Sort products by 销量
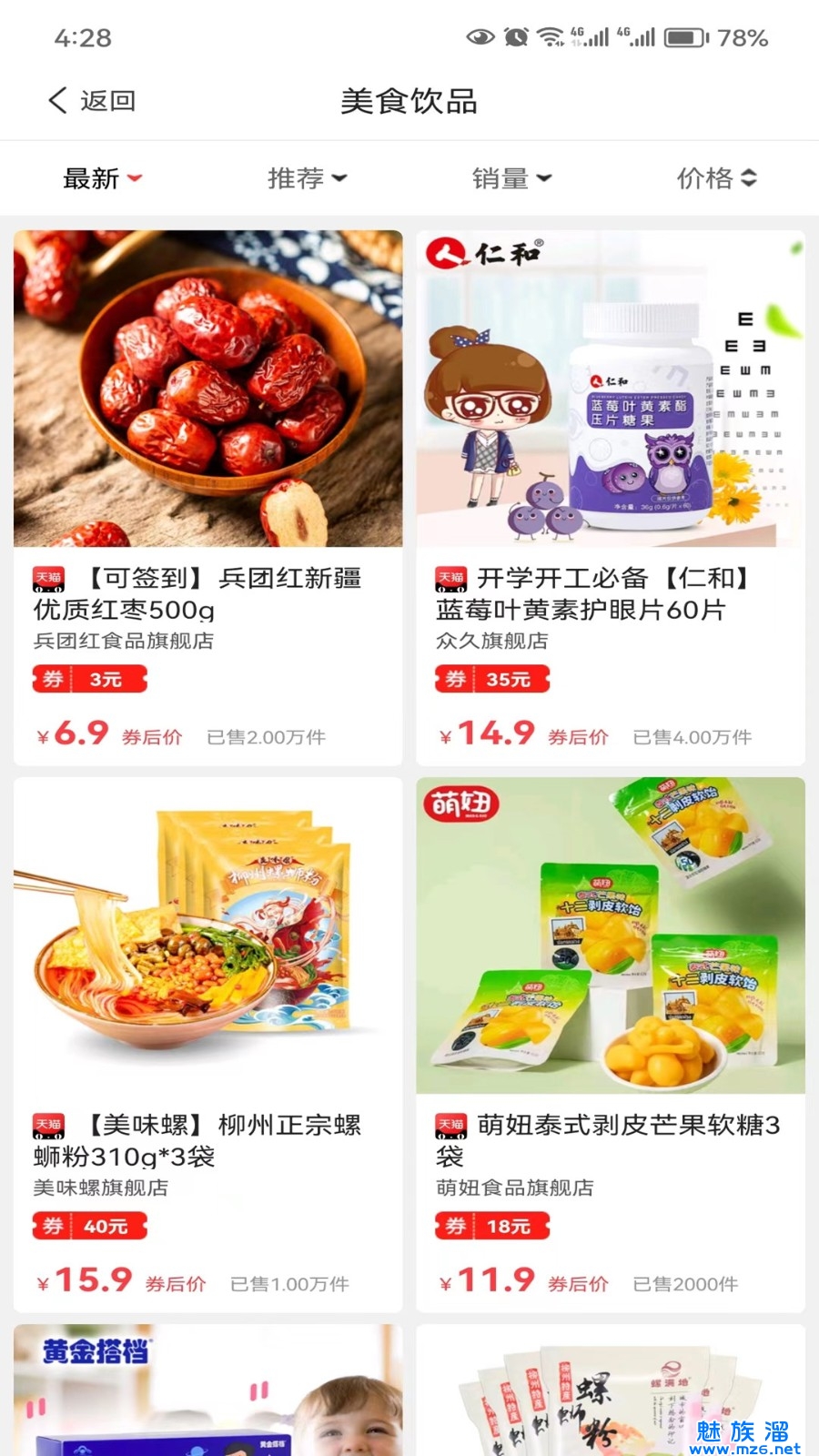The image size is (819, 1456). click(x=511, y=178)
